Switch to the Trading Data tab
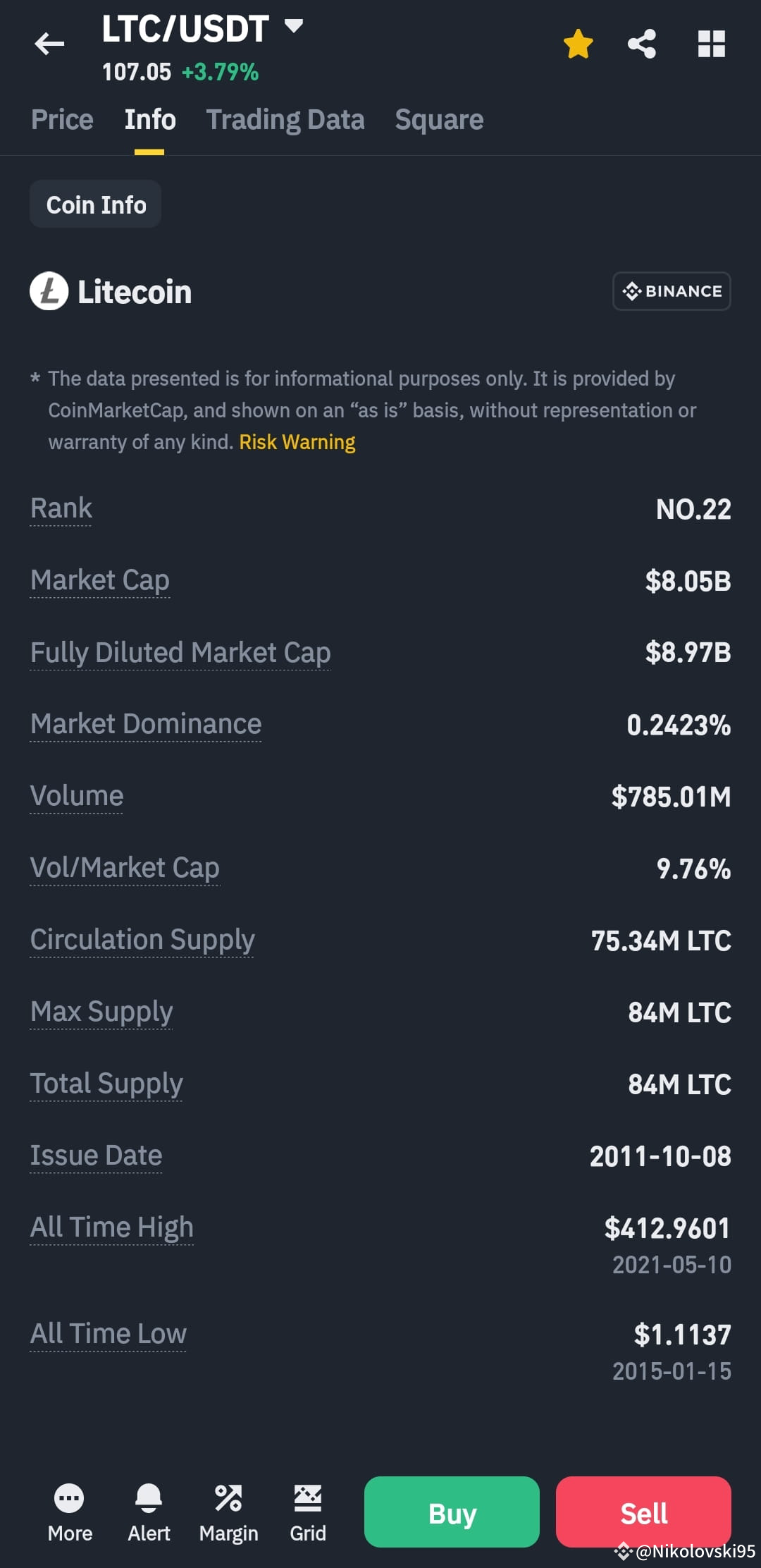This screenshot has width=761, height=1568. 285,119
